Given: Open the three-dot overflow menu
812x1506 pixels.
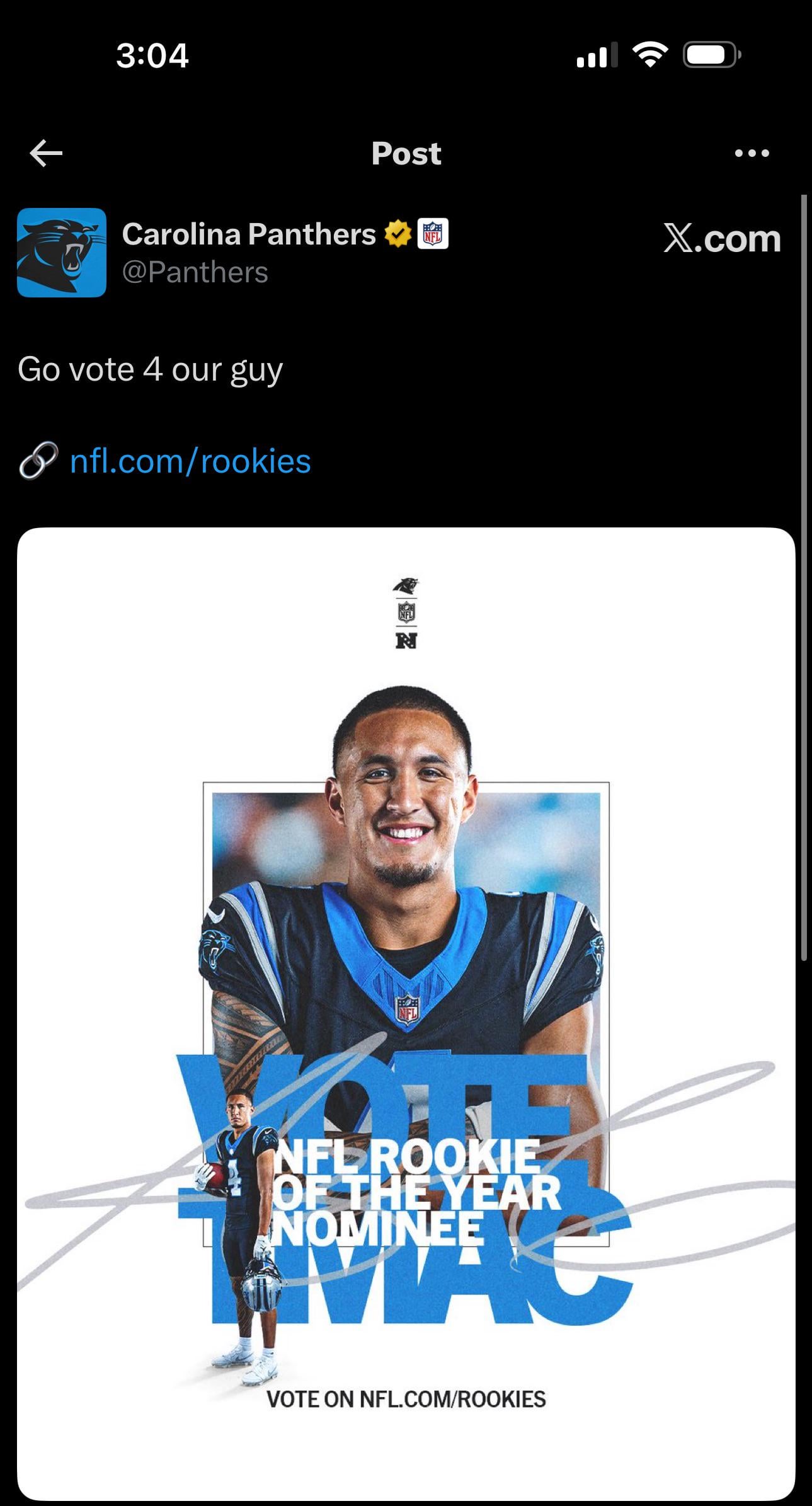Looking at the screenshot, I should (752, 153).
